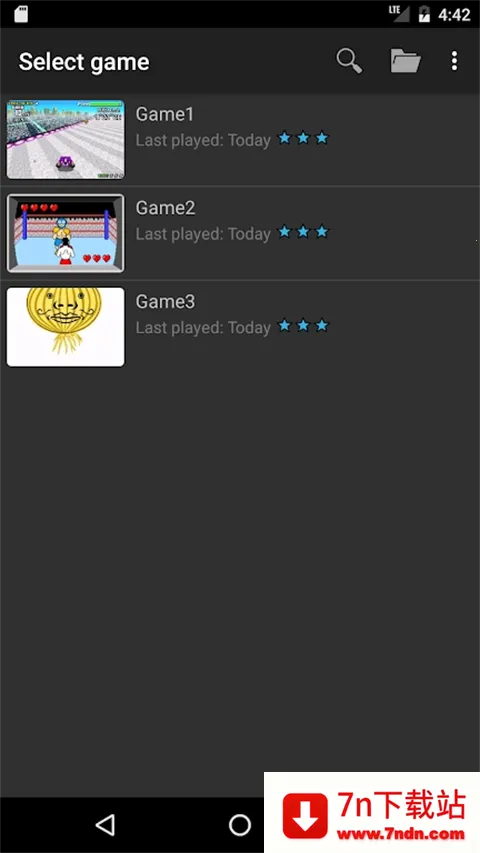
Task: Open the folder browser icon
Action: click(x=405, y=61)
